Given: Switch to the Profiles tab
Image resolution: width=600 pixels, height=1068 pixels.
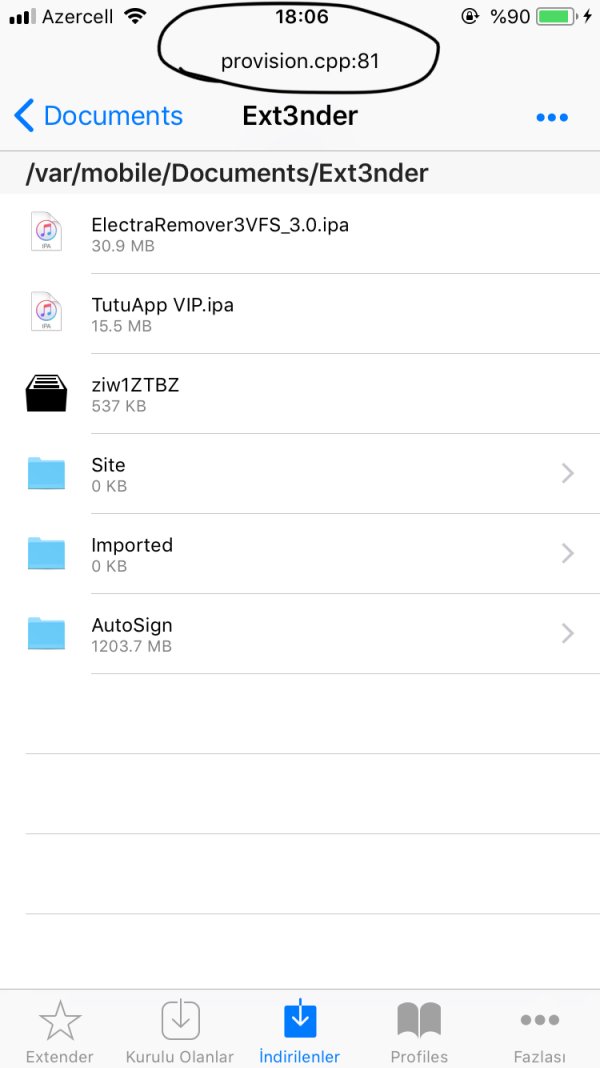Looking at the screenshot, I should point(419,1032).
